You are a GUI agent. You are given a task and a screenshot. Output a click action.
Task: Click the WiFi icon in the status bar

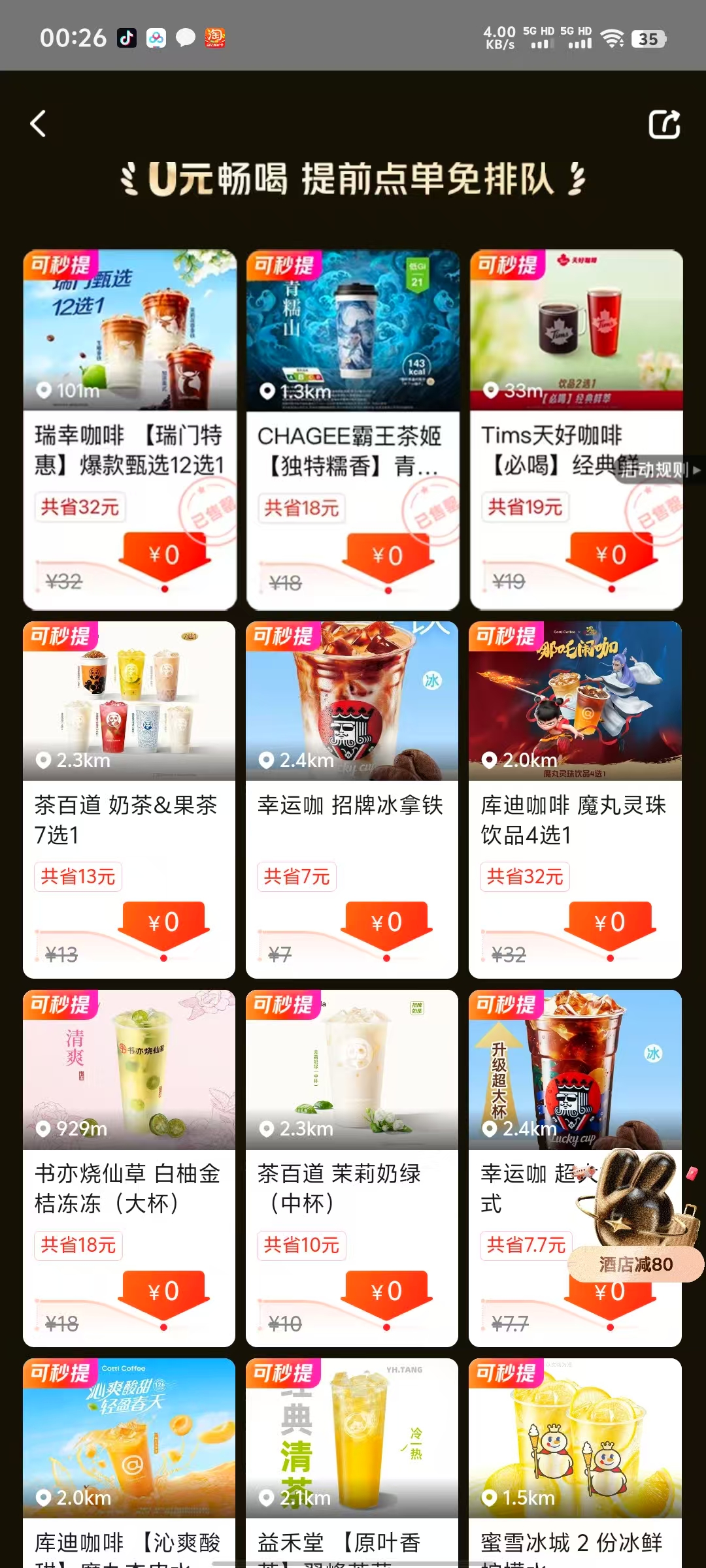pos(613,37)
